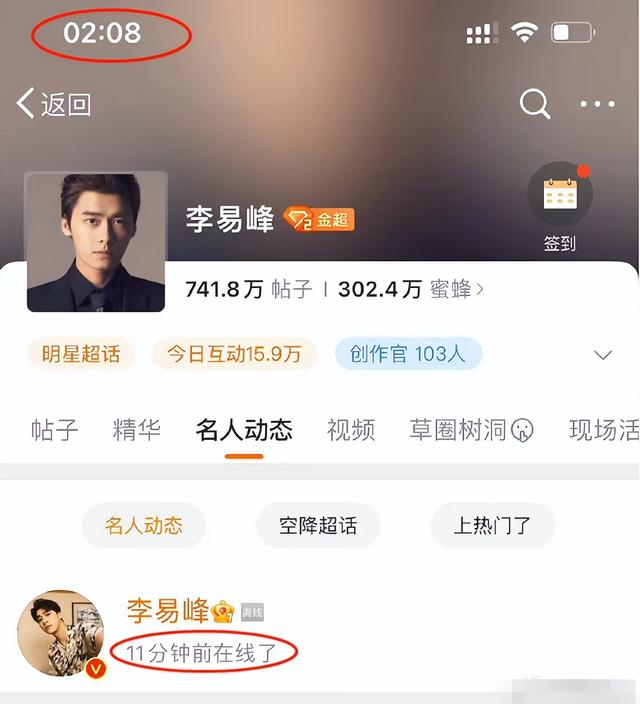This screenshot has width=640, height=704.
Task: Choose the 空降超话 filter chip
Action: 318,525
